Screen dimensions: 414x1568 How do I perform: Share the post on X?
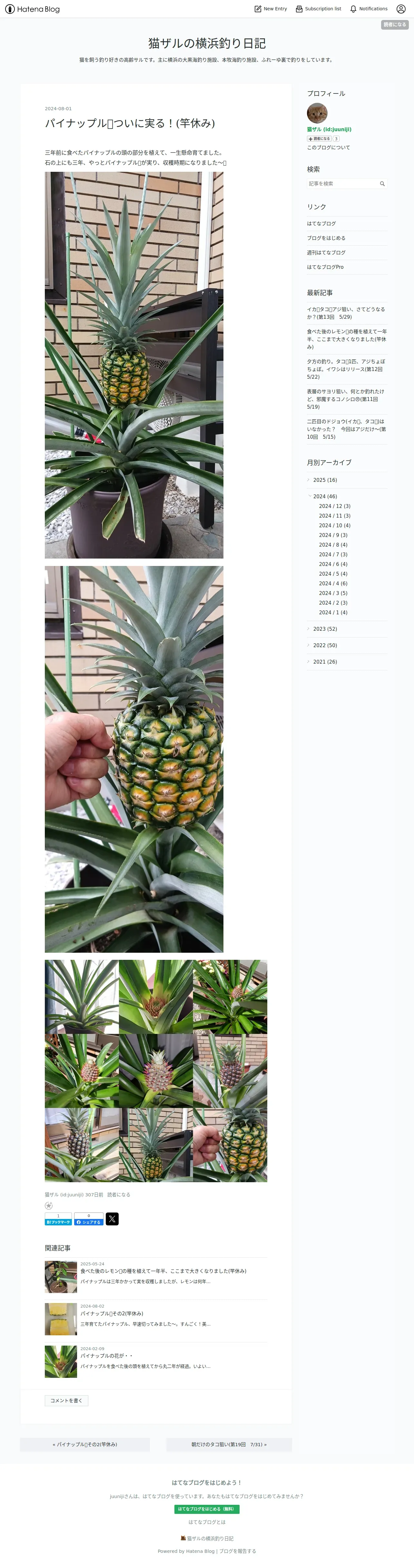pos(112,1219)
